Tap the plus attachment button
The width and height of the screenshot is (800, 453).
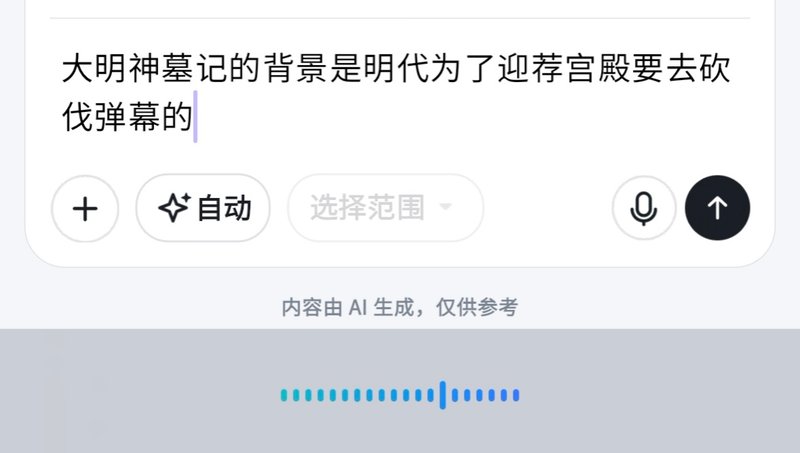tap(85, 208)
